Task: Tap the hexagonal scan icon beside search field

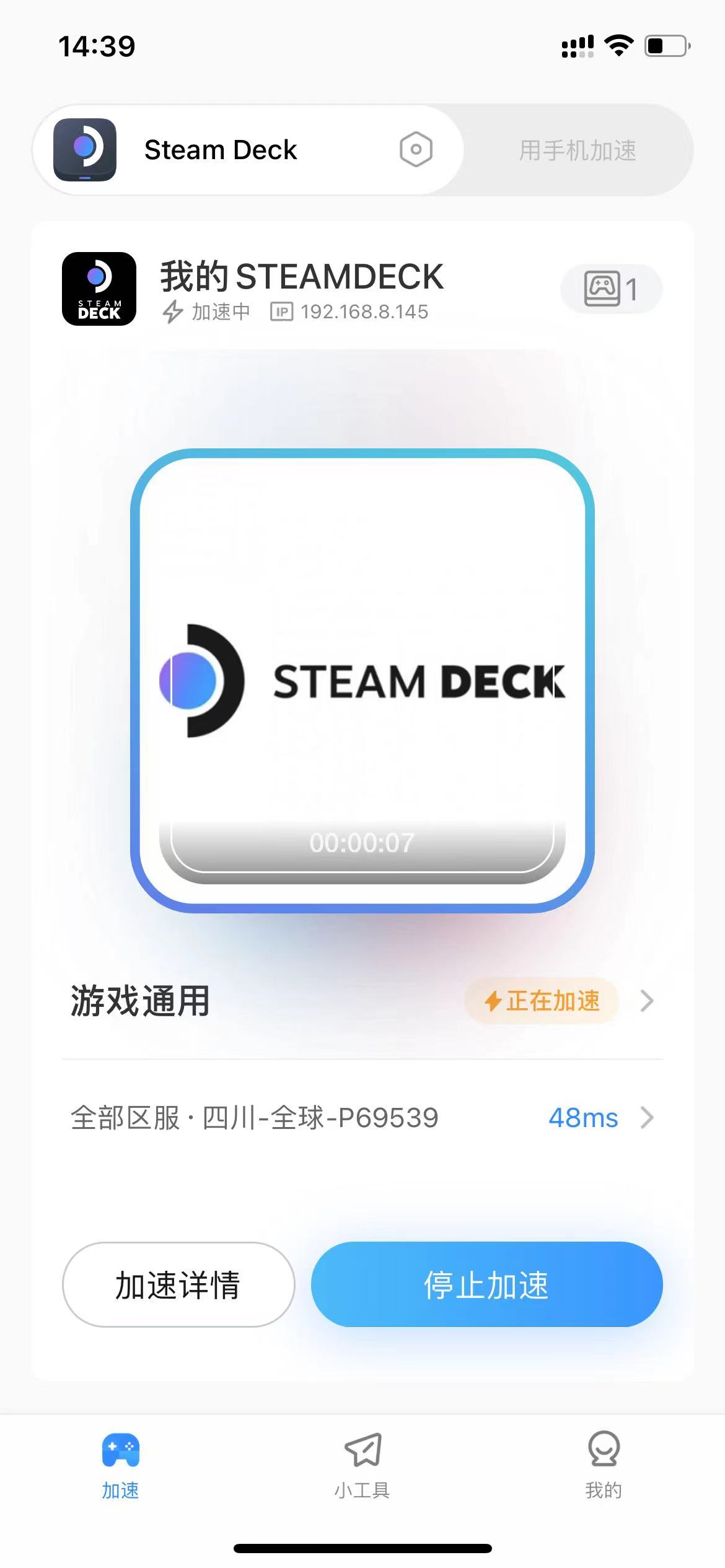Action: click(416, 149)
